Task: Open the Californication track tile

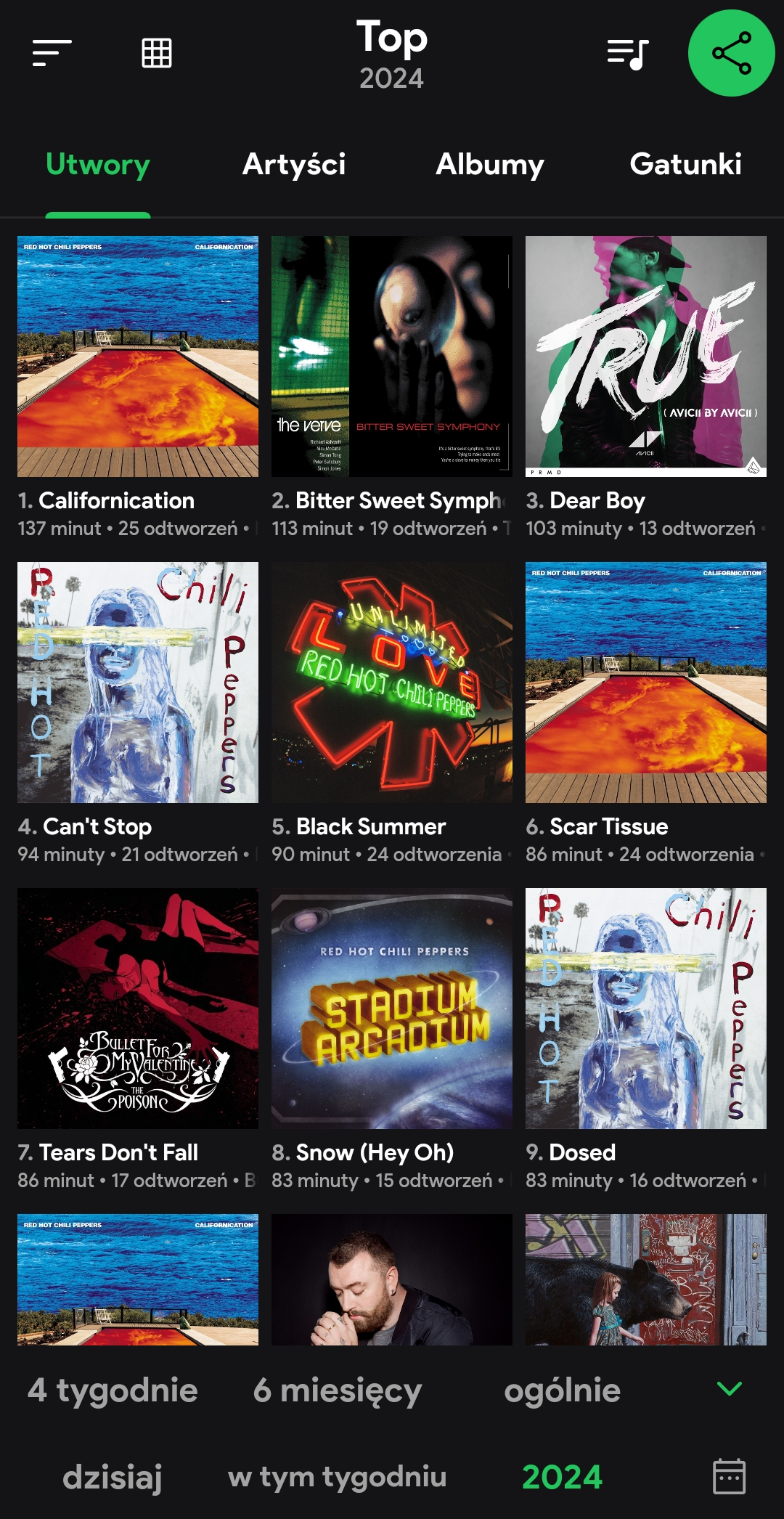Action: pyautogui.click(x=138, y=357)
